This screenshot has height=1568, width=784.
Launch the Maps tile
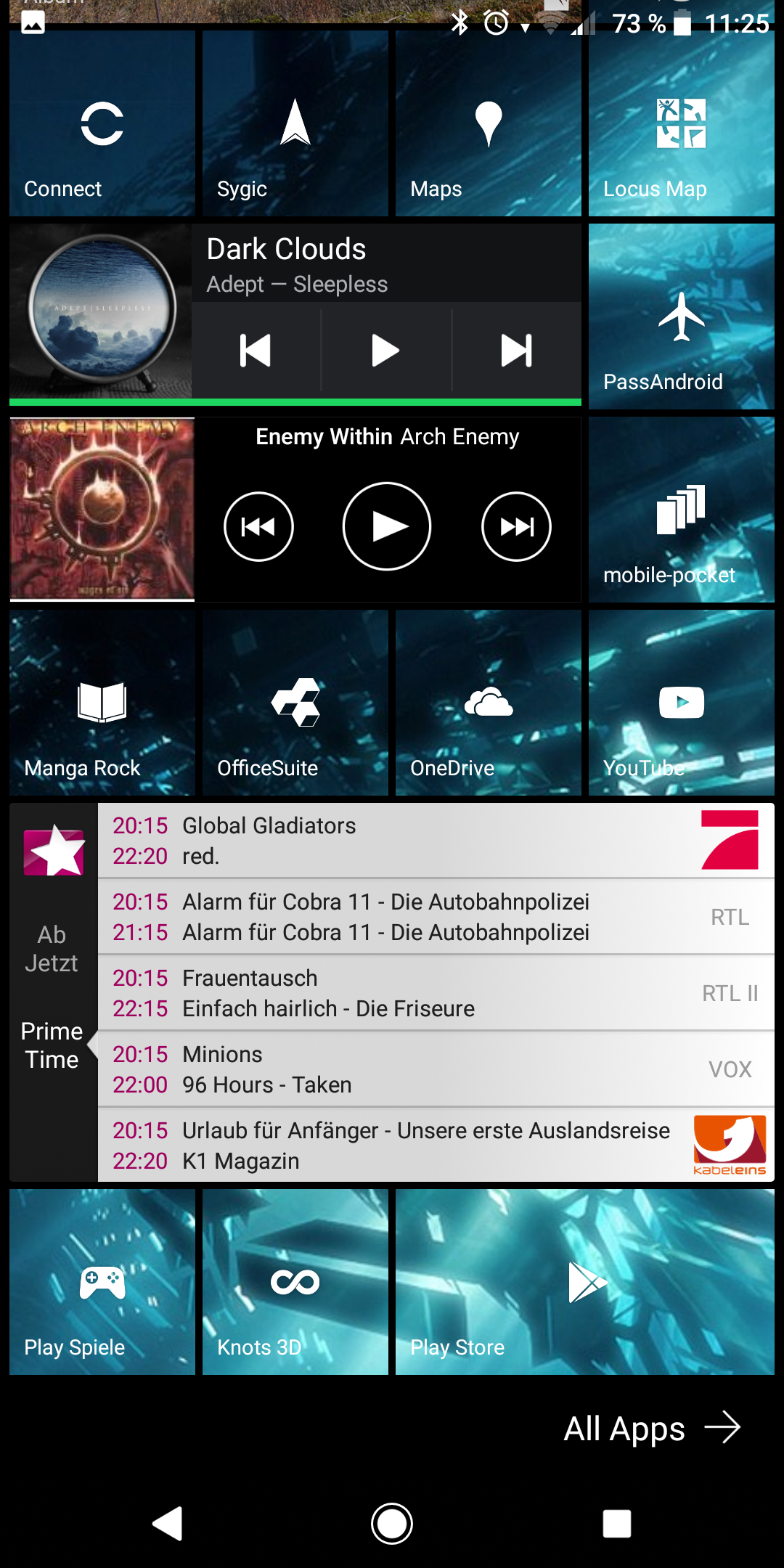click(x=488, y=123)
